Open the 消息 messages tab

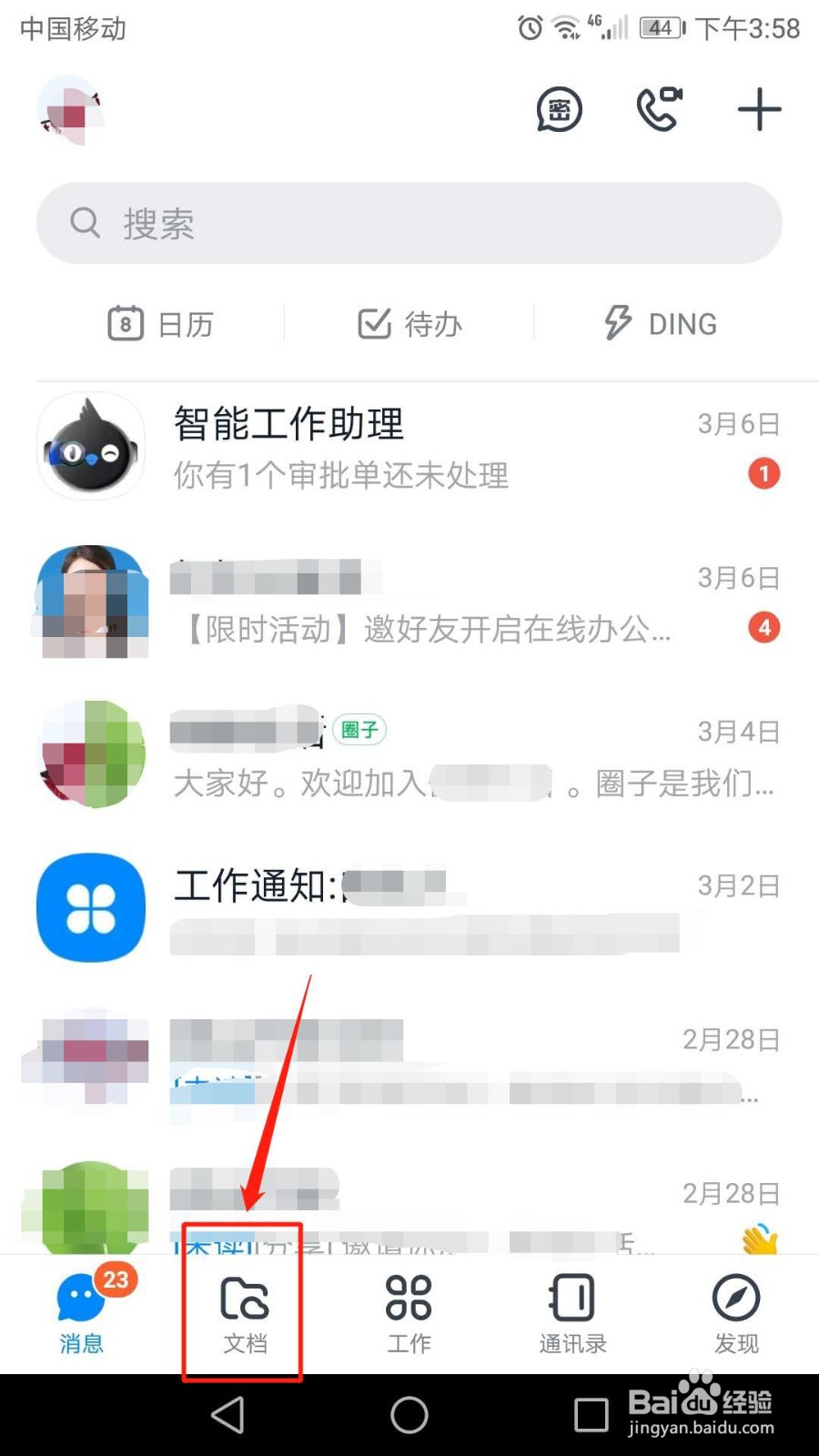point(80,1310)
